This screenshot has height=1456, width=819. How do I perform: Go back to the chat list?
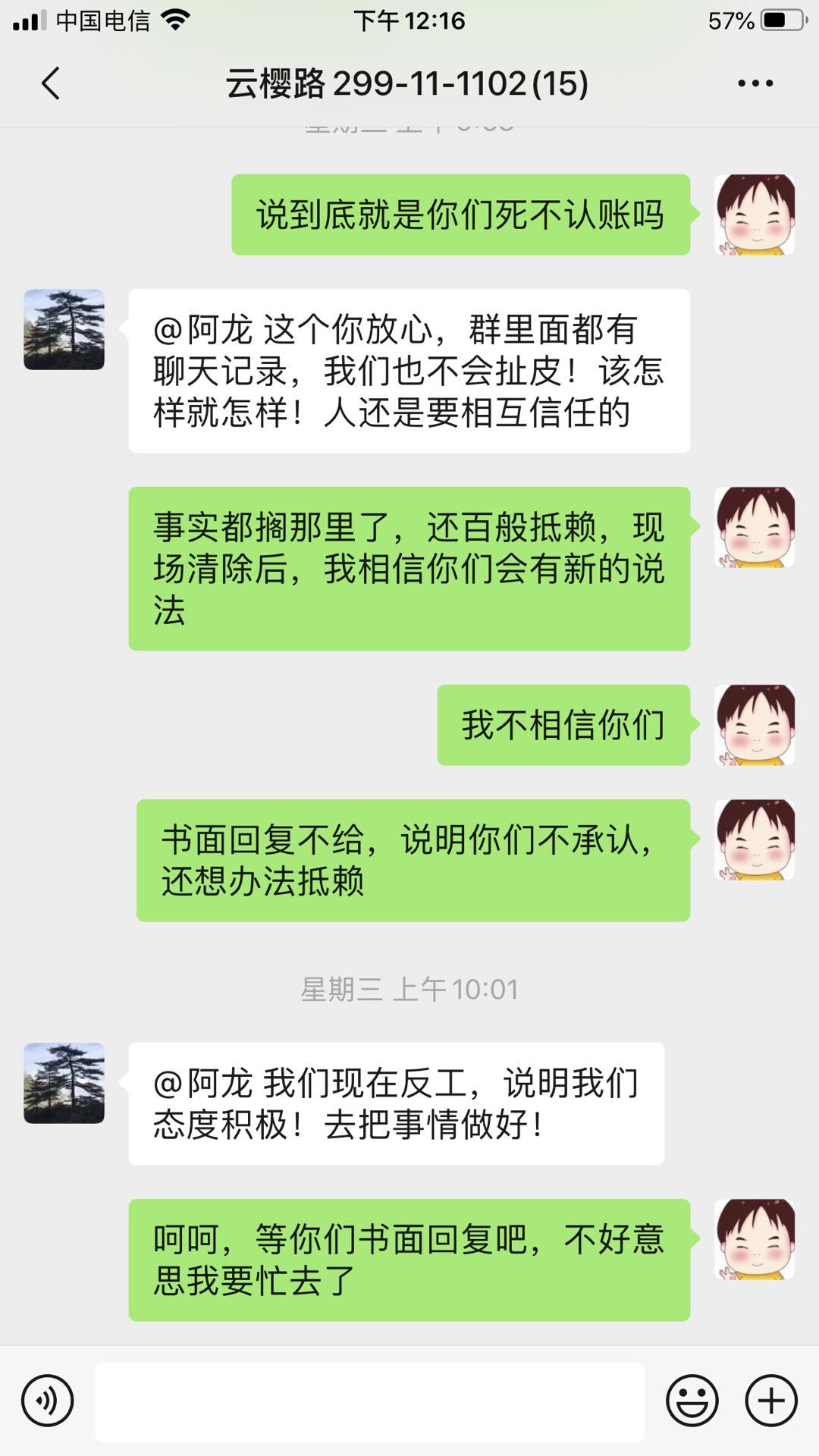click(x=51, y=83)
